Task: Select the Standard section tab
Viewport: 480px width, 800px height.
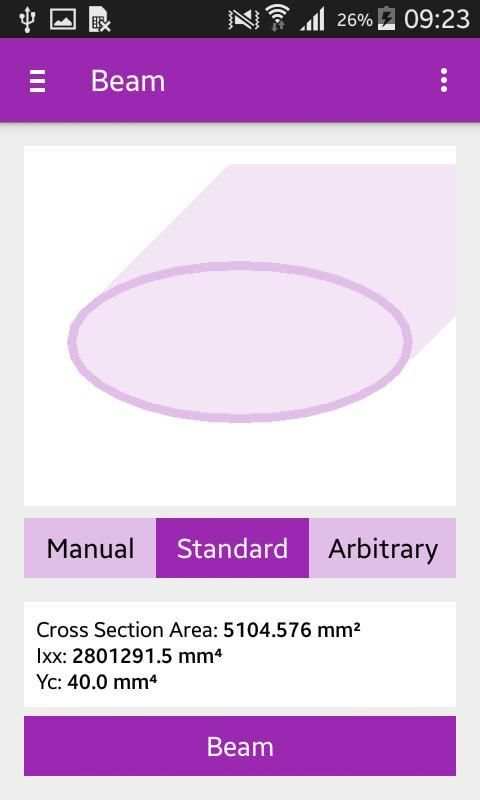Action: [233, 548]
